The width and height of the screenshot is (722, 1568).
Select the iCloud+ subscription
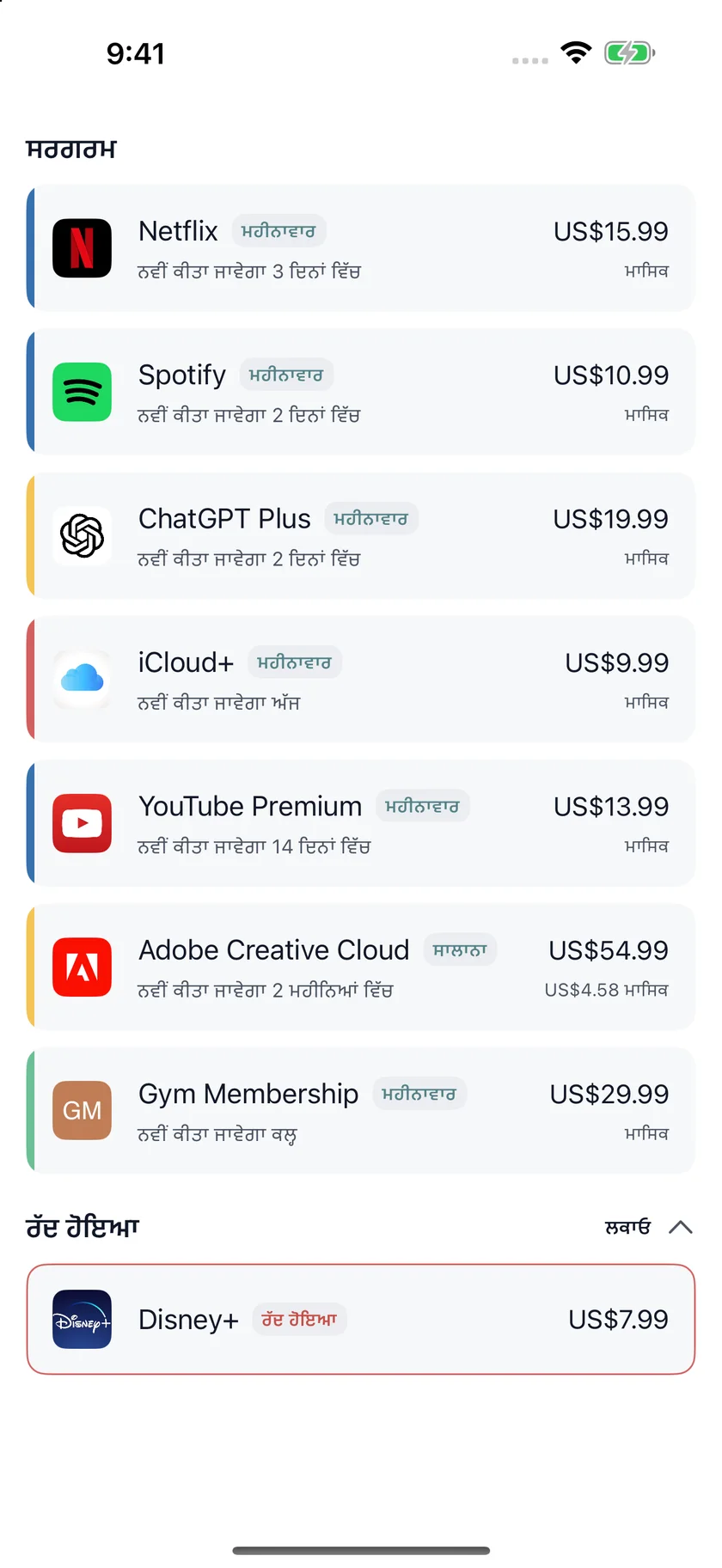(361, 680)
